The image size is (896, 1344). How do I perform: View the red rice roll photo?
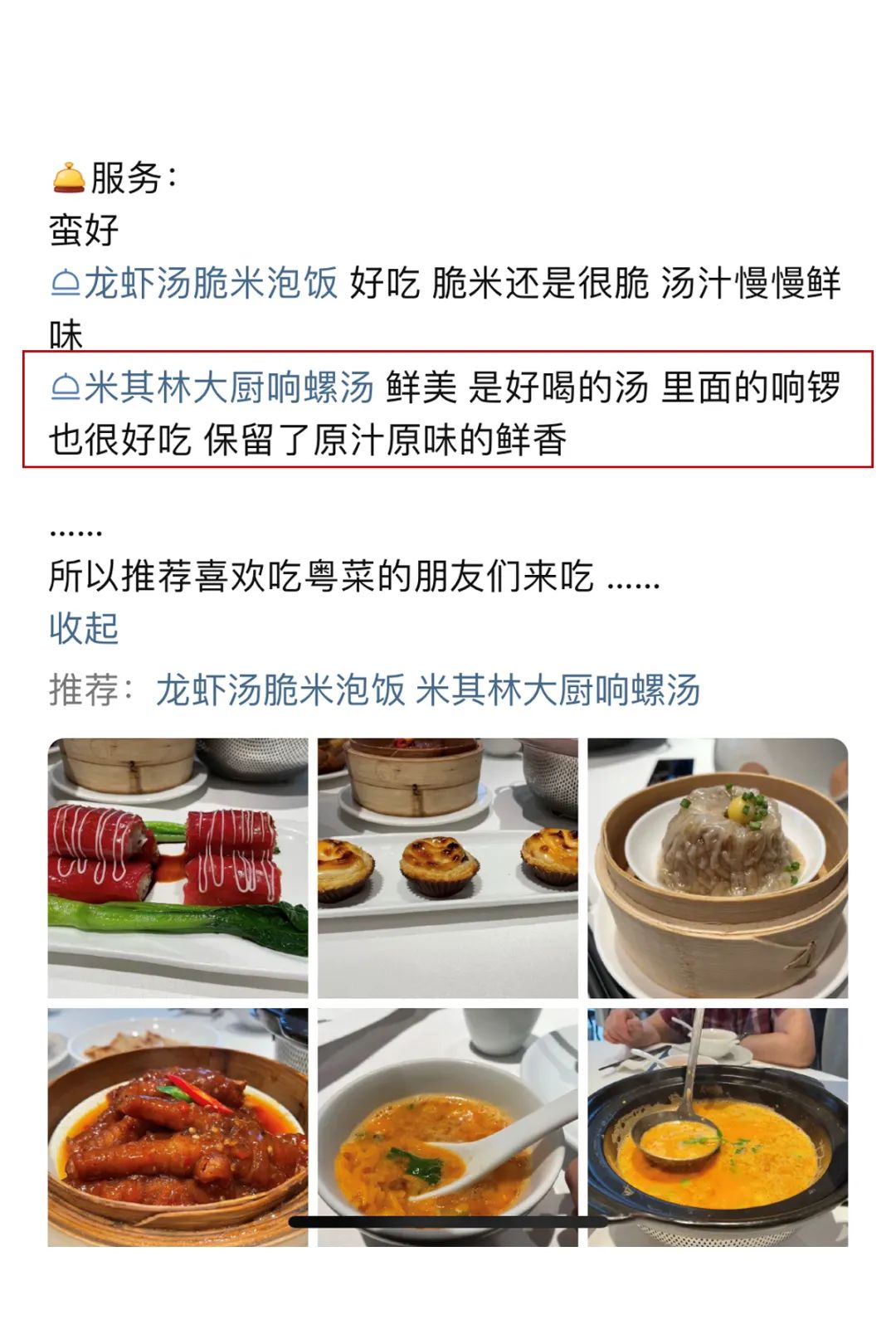click(x=178, y=868)
